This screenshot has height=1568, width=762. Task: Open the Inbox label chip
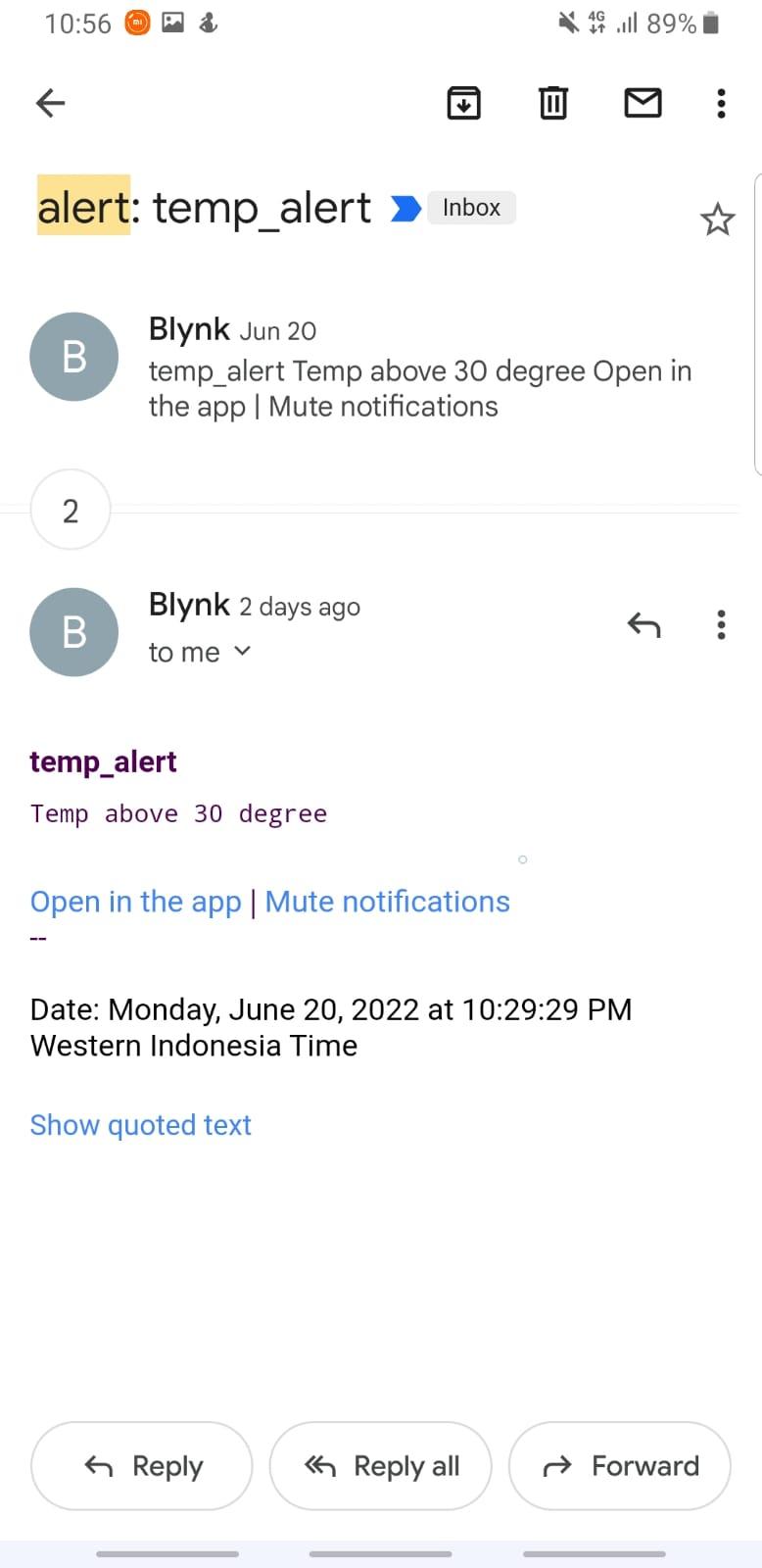[471, 208]
